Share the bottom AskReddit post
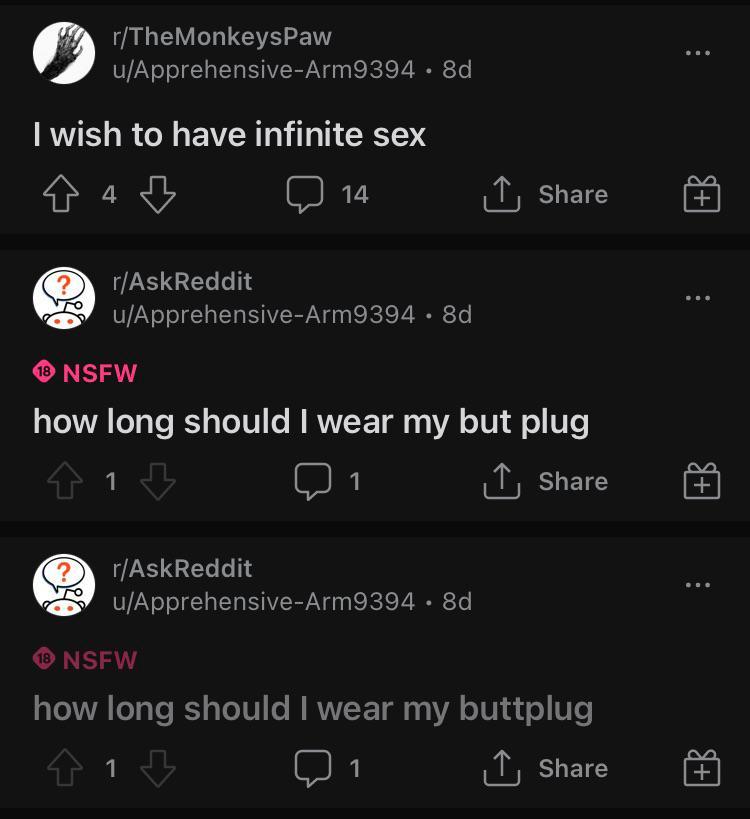 545,768
